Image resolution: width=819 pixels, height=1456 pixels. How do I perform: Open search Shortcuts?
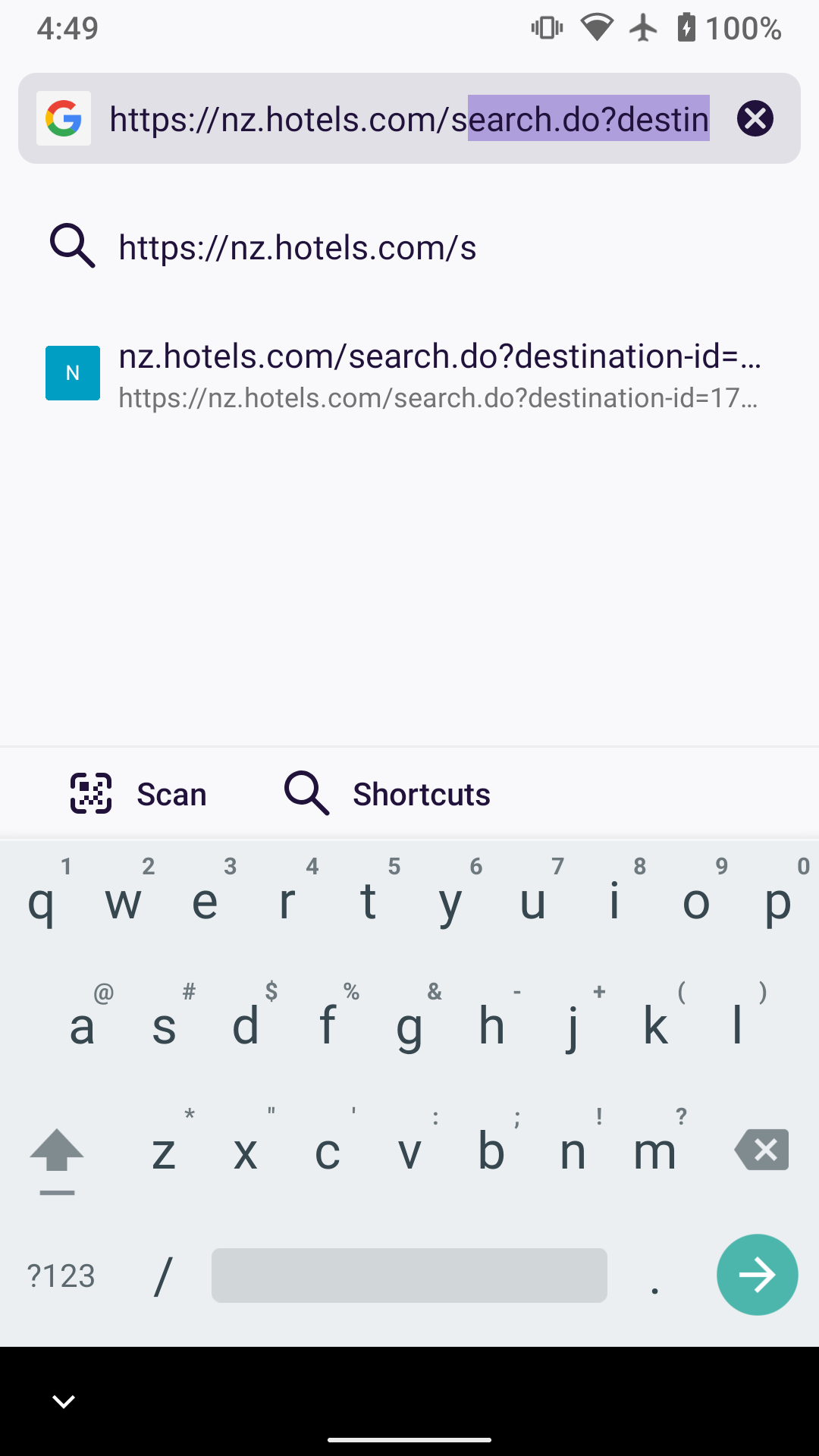tap(388, 794)
